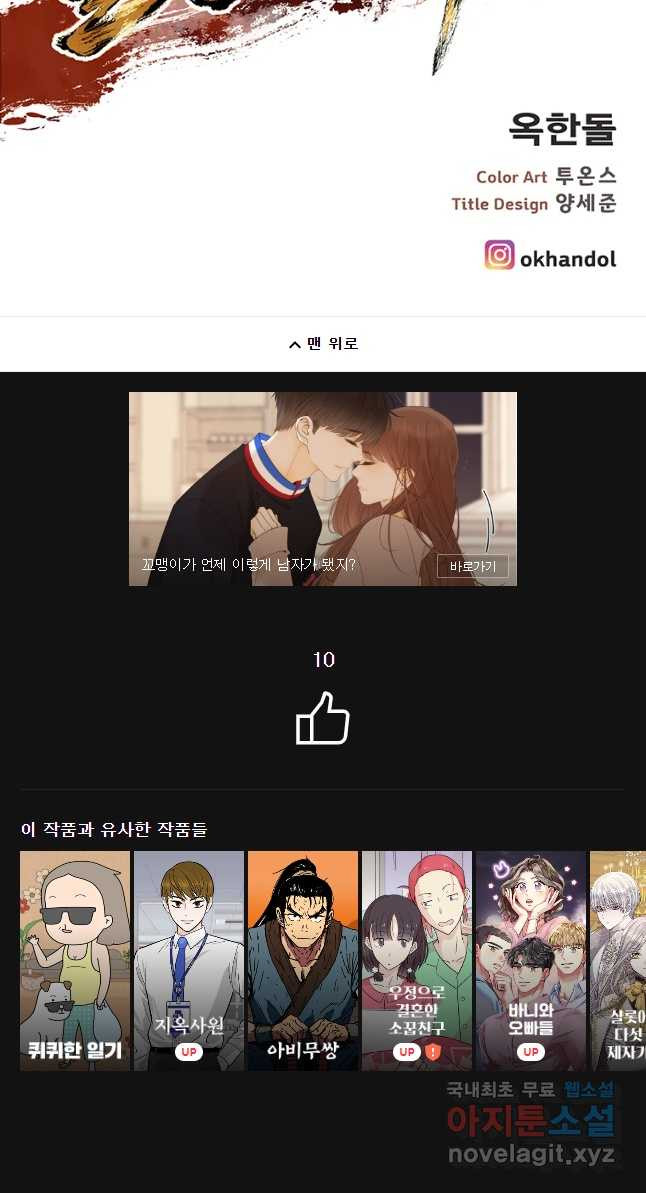Image resolution: width=646 pixels, height=1193 pixels.
Task: Open the partly visible rightmost webtoon
Action: [618, 960]
